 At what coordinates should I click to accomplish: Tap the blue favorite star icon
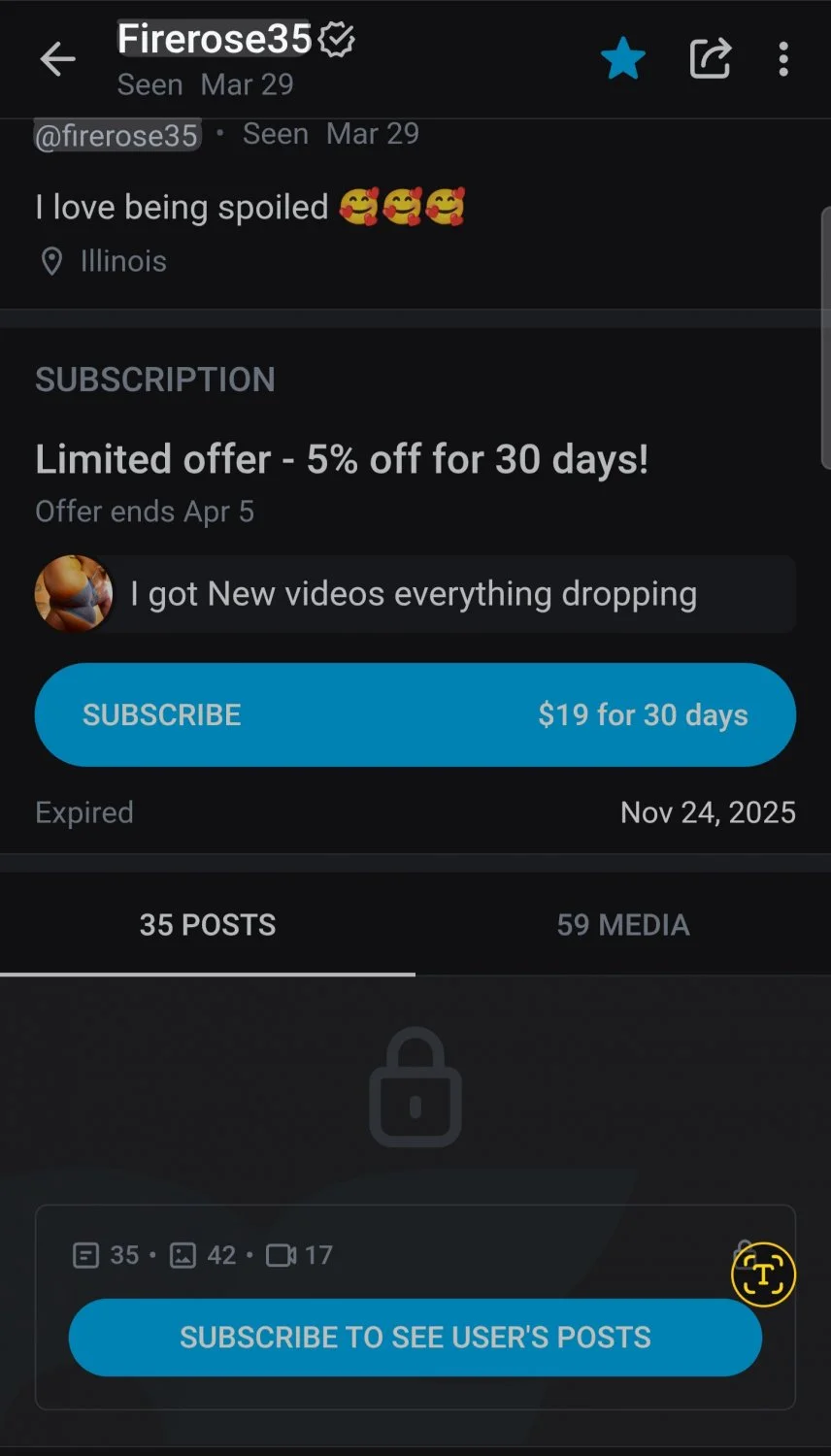[x=622, y=59]
